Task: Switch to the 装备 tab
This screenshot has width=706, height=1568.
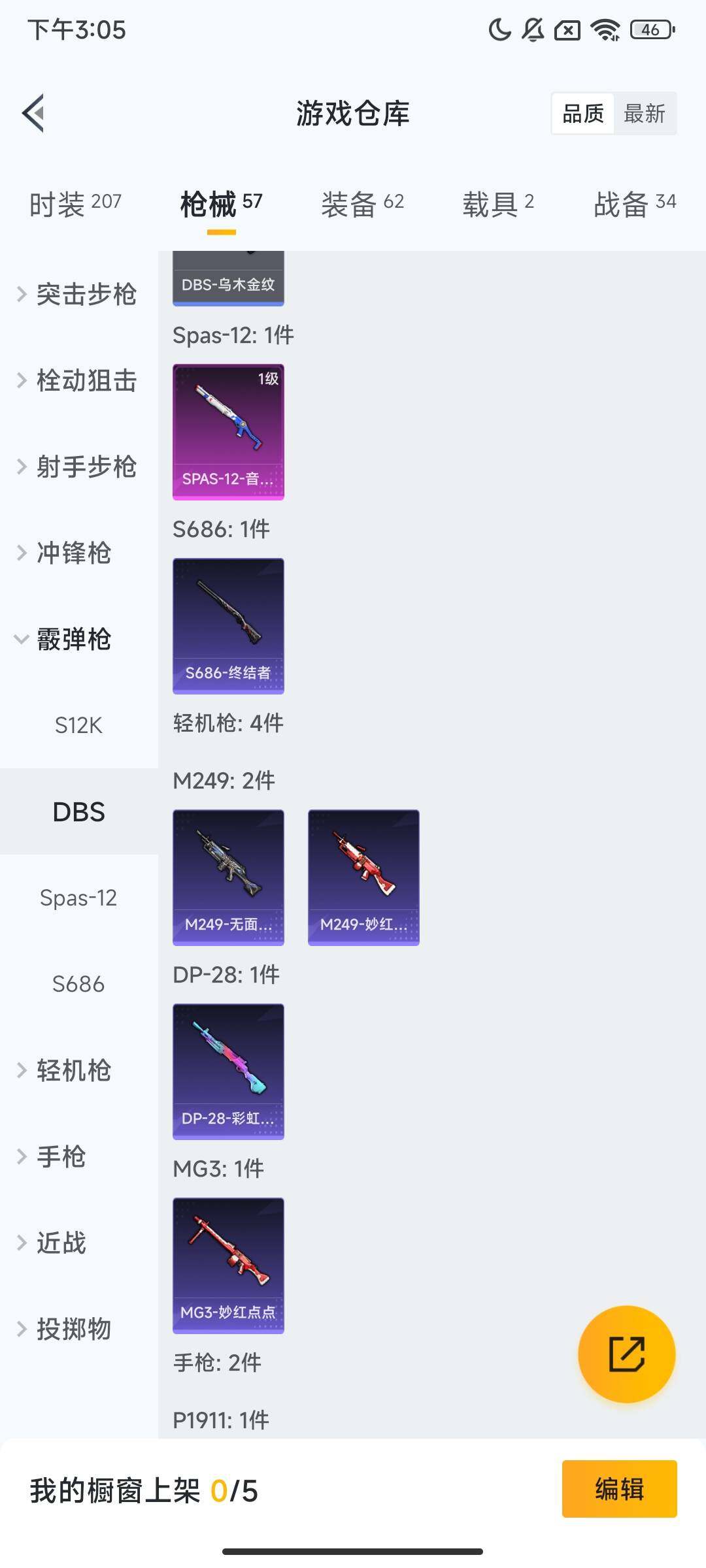Action: [x=349, y=203]
